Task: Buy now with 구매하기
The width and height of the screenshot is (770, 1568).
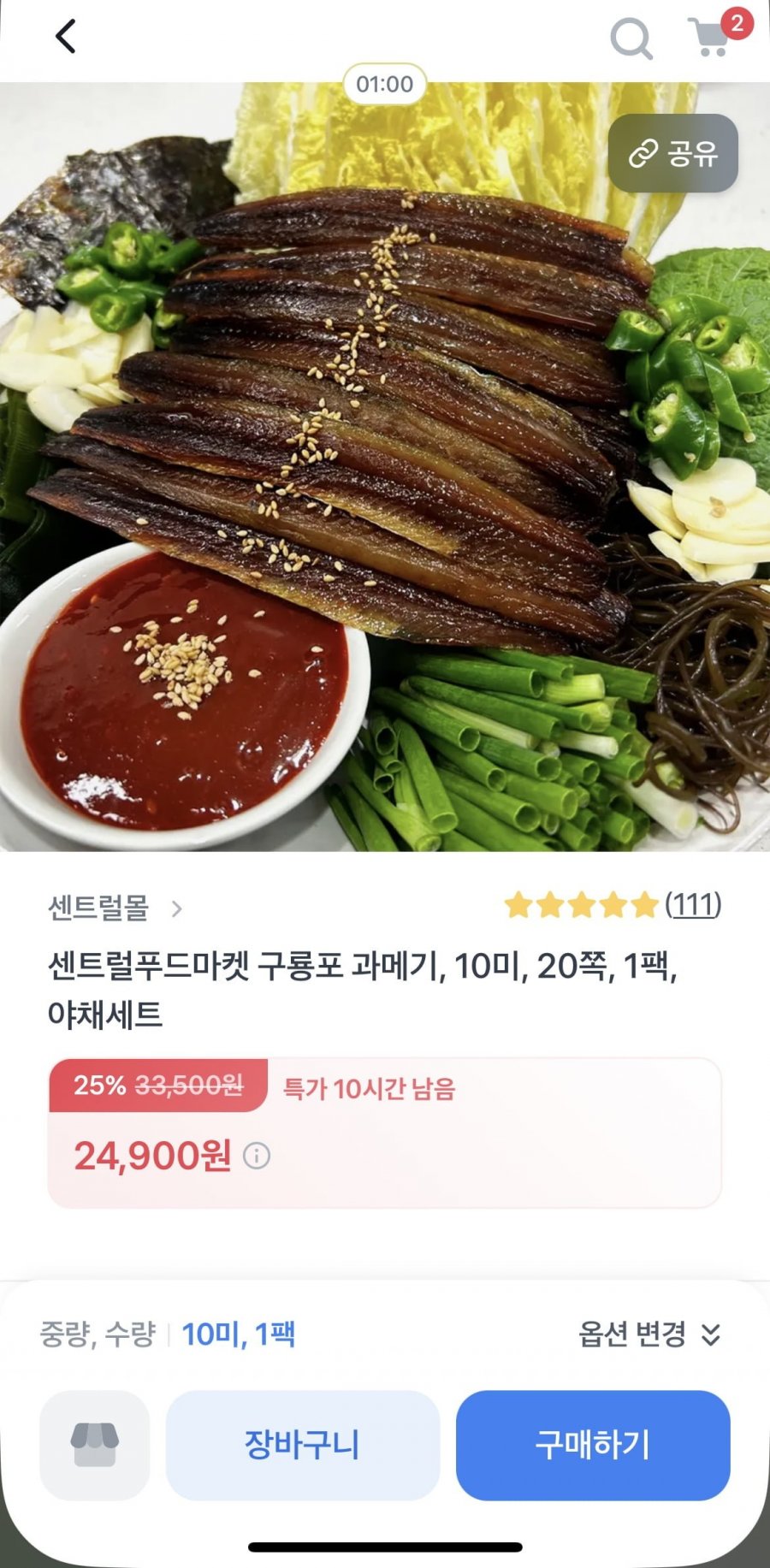Action: (592, 1445)
